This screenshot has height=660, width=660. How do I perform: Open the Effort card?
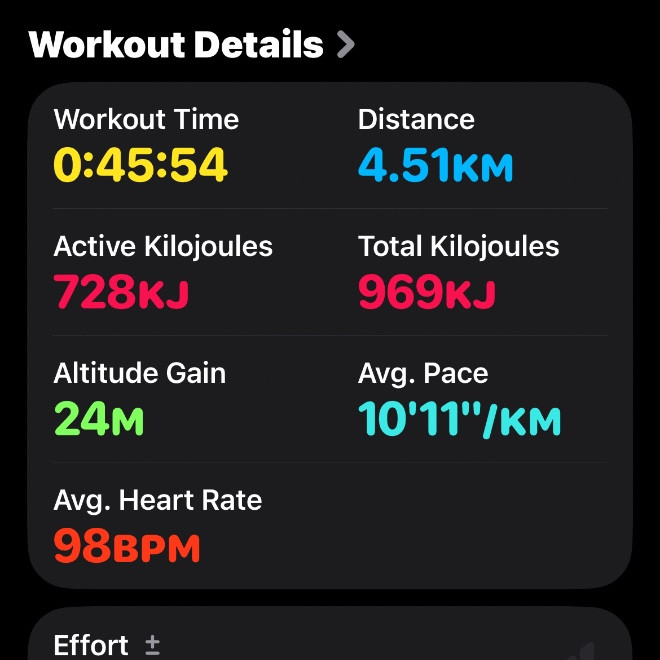coord(330,640)
